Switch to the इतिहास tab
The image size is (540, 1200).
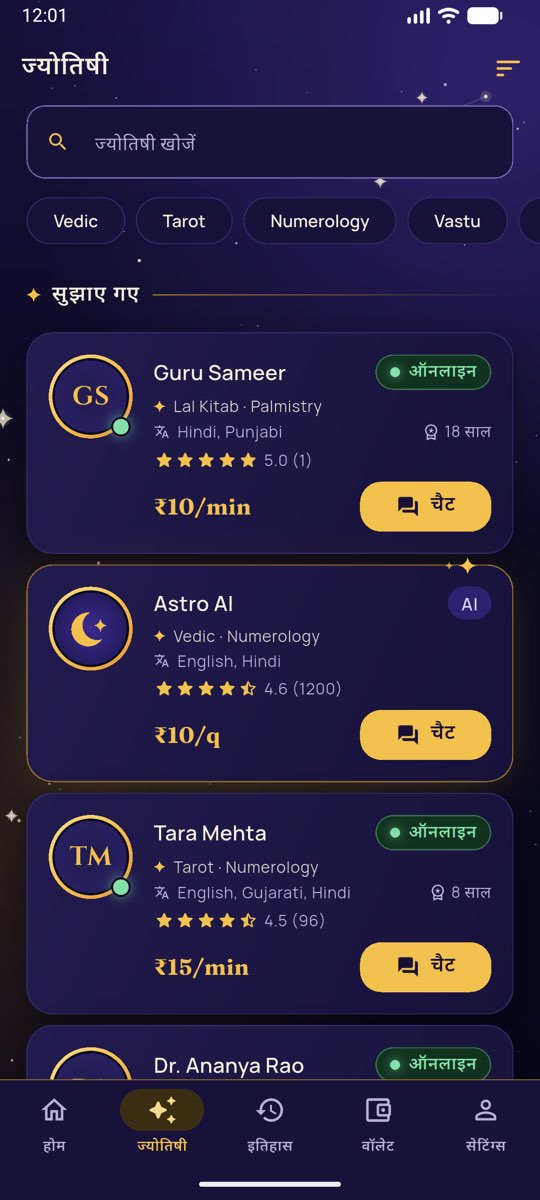(x=269, y=1124)
